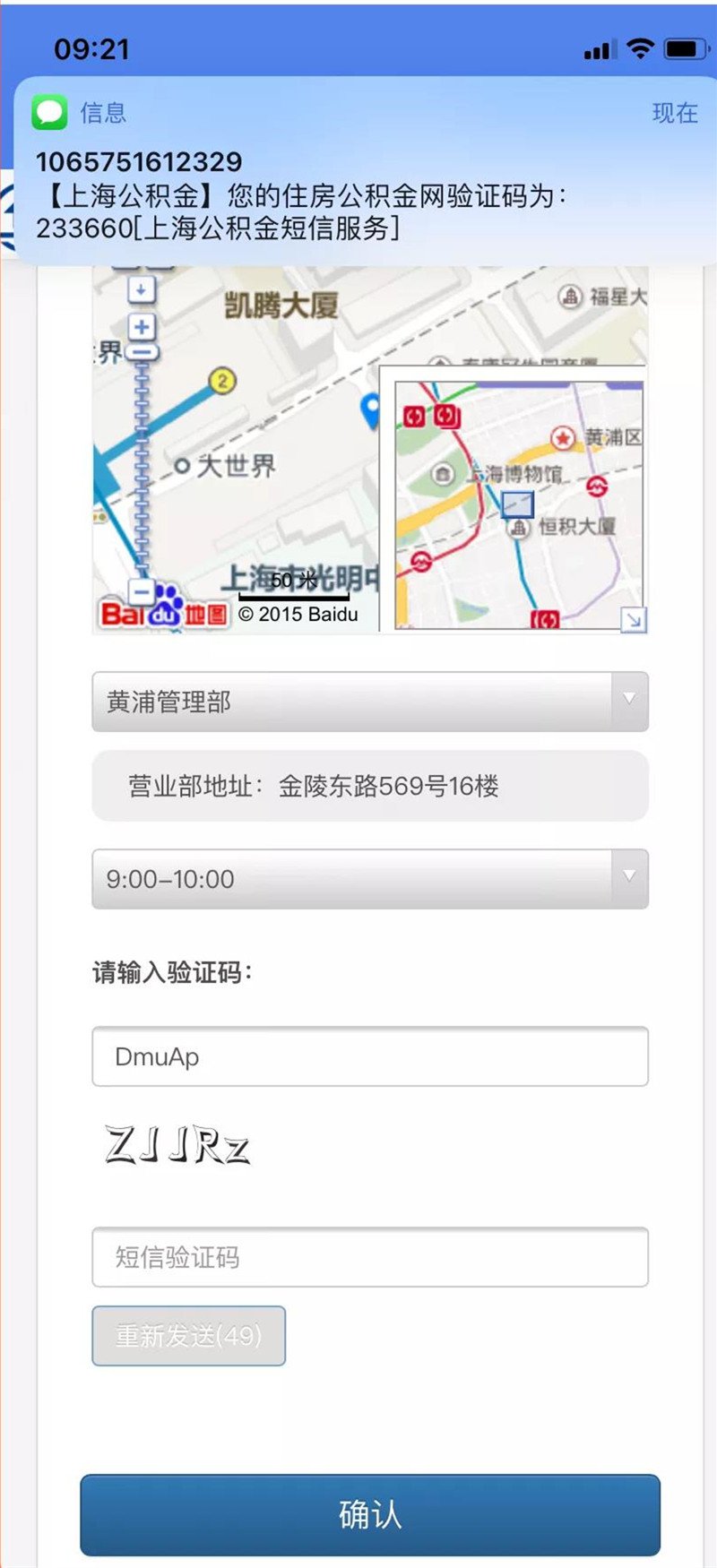
Task: Pan the map down with arrow button
Action: pos(142,289)
